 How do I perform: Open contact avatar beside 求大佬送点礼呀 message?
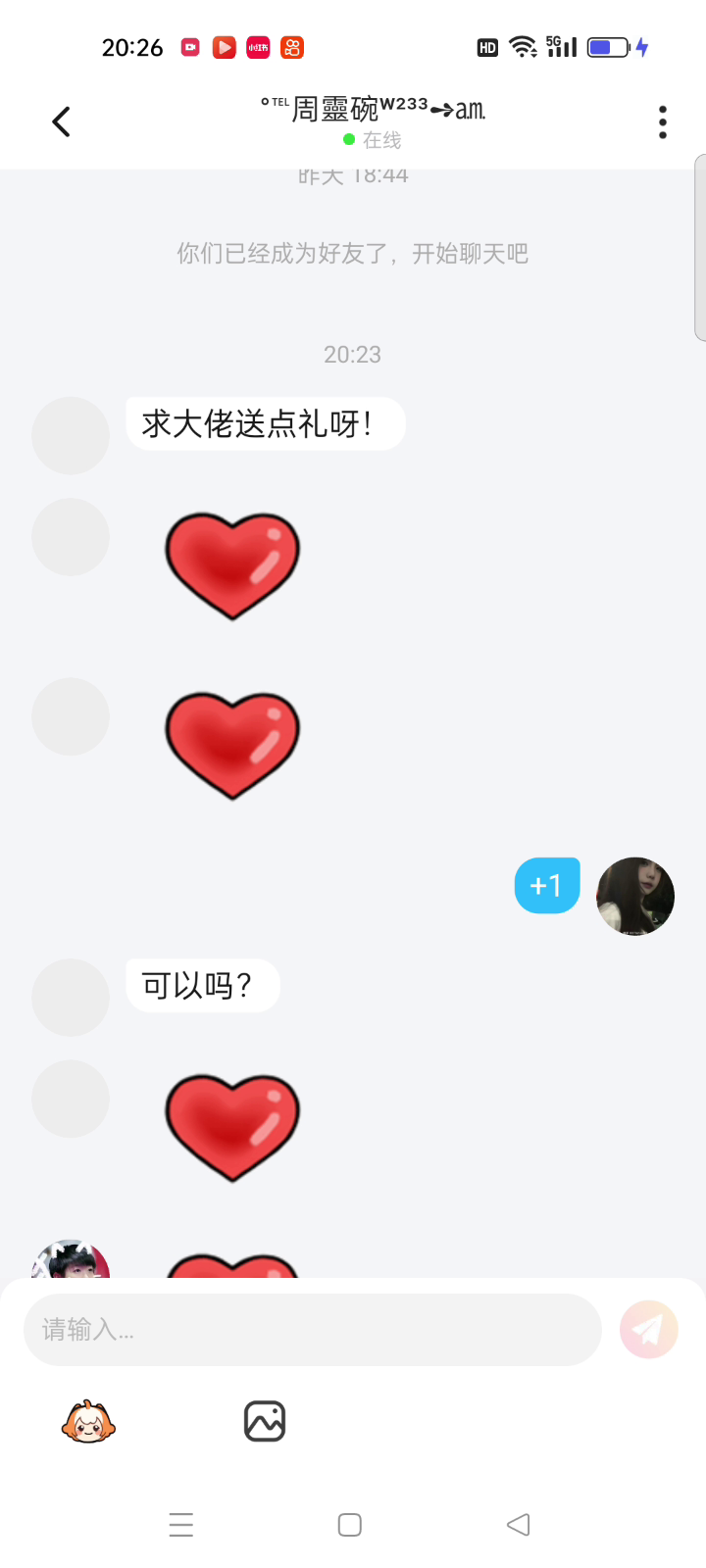71,435
